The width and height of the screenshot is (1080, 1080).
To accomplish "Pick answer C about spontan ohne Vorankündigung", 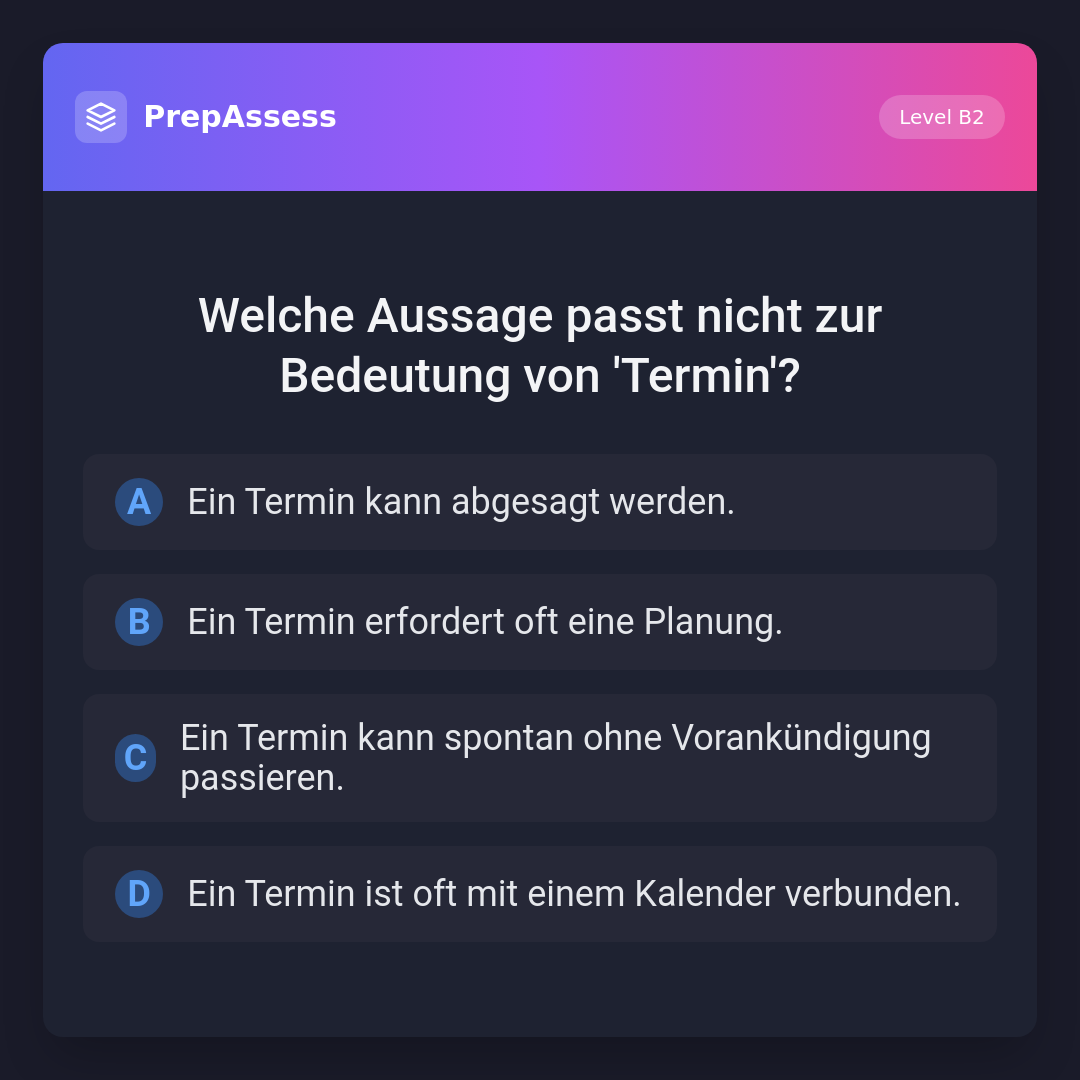I will 539,758.
